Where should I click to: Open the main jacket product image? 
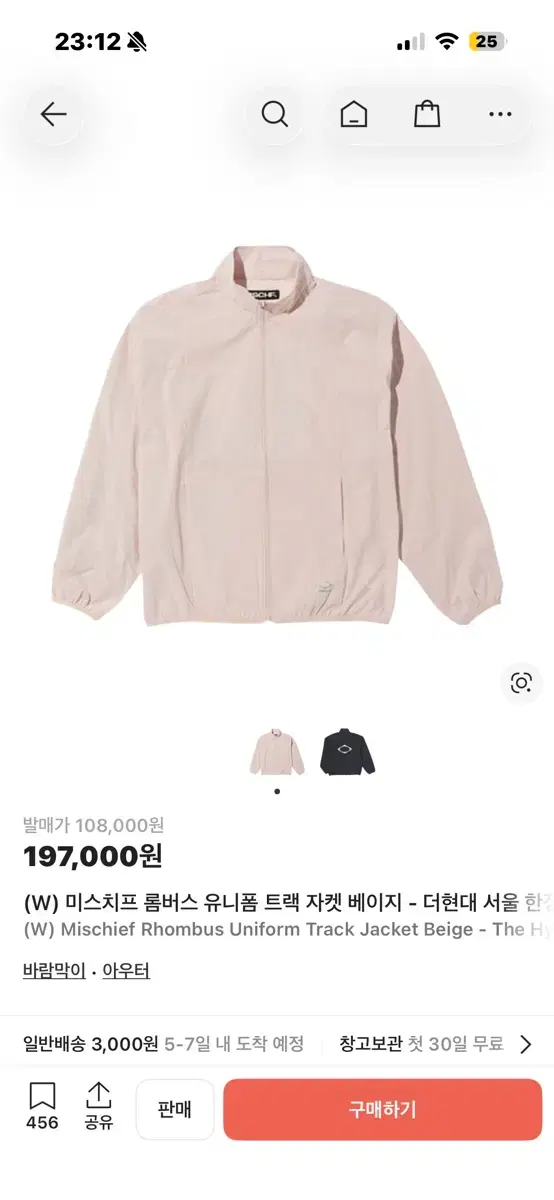pyautogui.click(x=277, y=435)
